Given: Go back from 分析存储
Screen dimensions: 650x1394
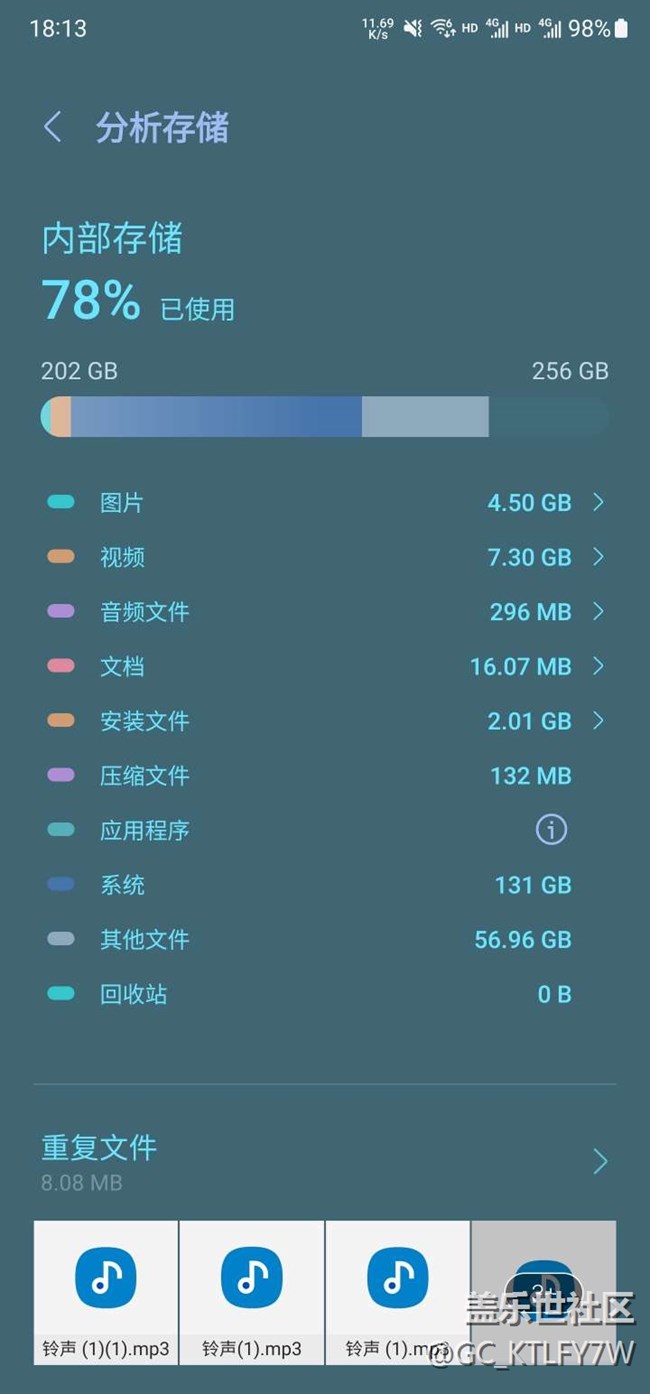Looking at the screenshot, I should coord(53,127).
